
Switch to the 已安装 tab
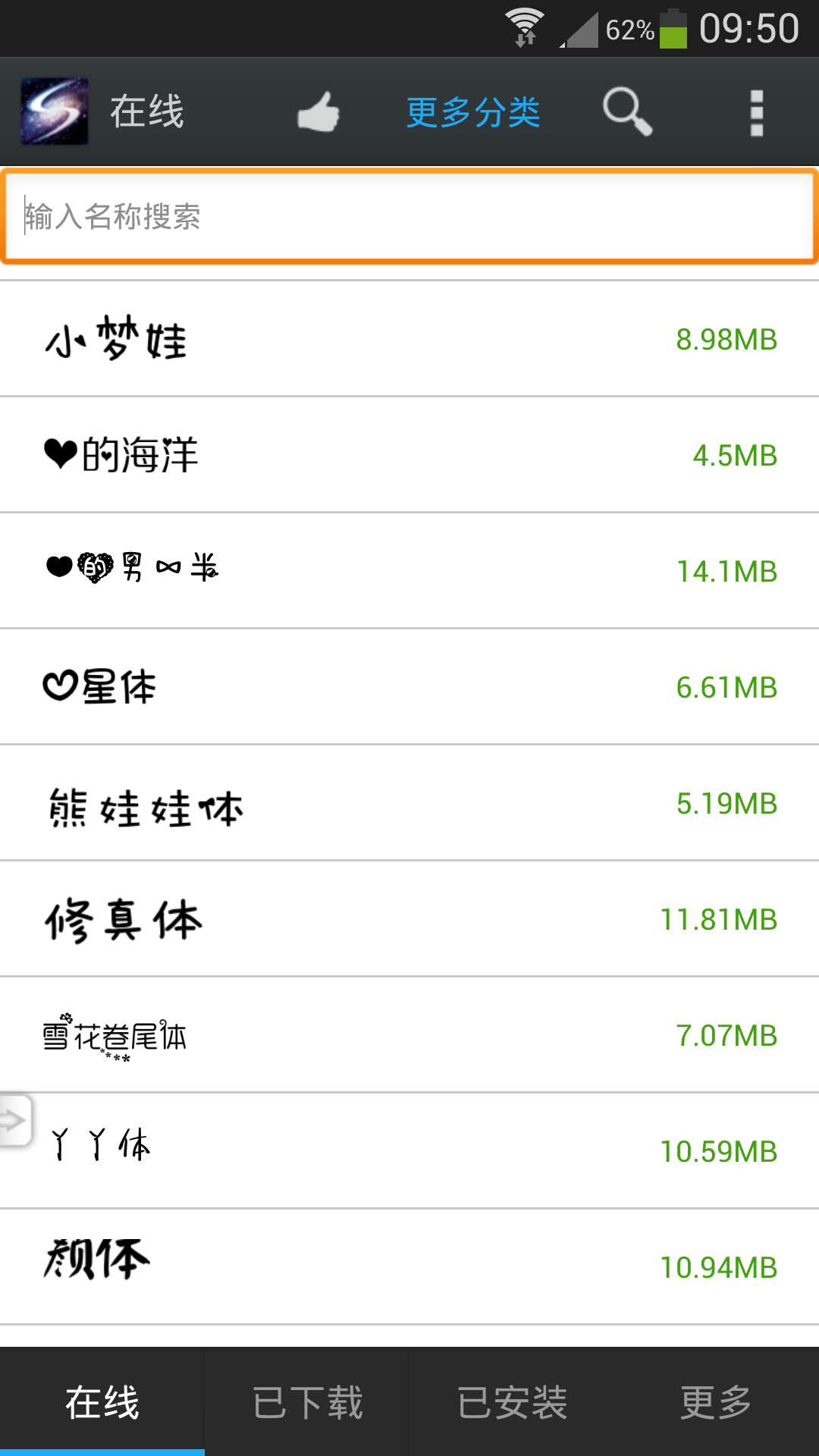pos(512,1401)
